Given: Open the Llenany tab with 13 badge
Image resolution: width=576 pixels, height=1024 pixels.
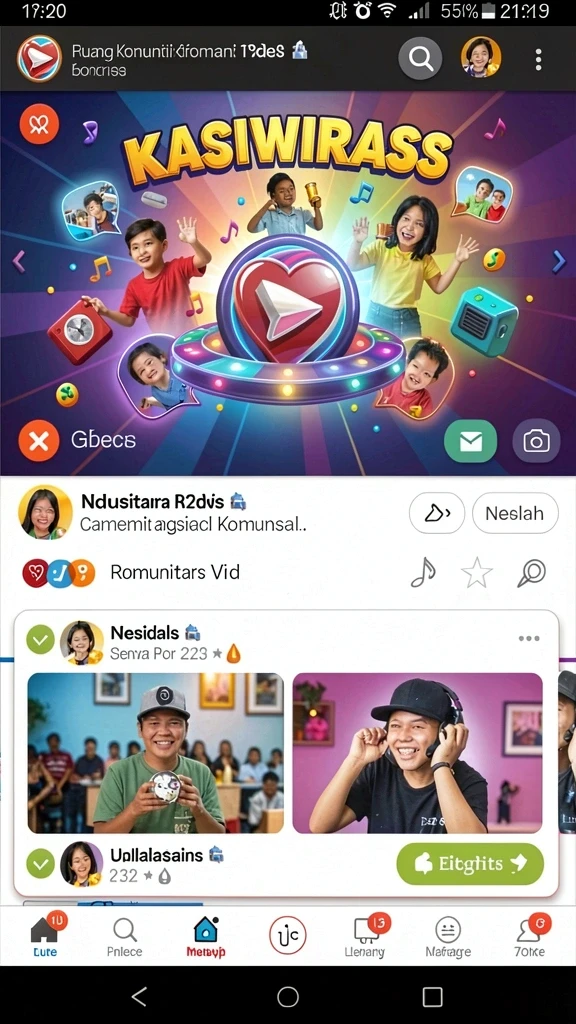Looking at the screenshot, I should pyautogui.click(x=366, y=935).
